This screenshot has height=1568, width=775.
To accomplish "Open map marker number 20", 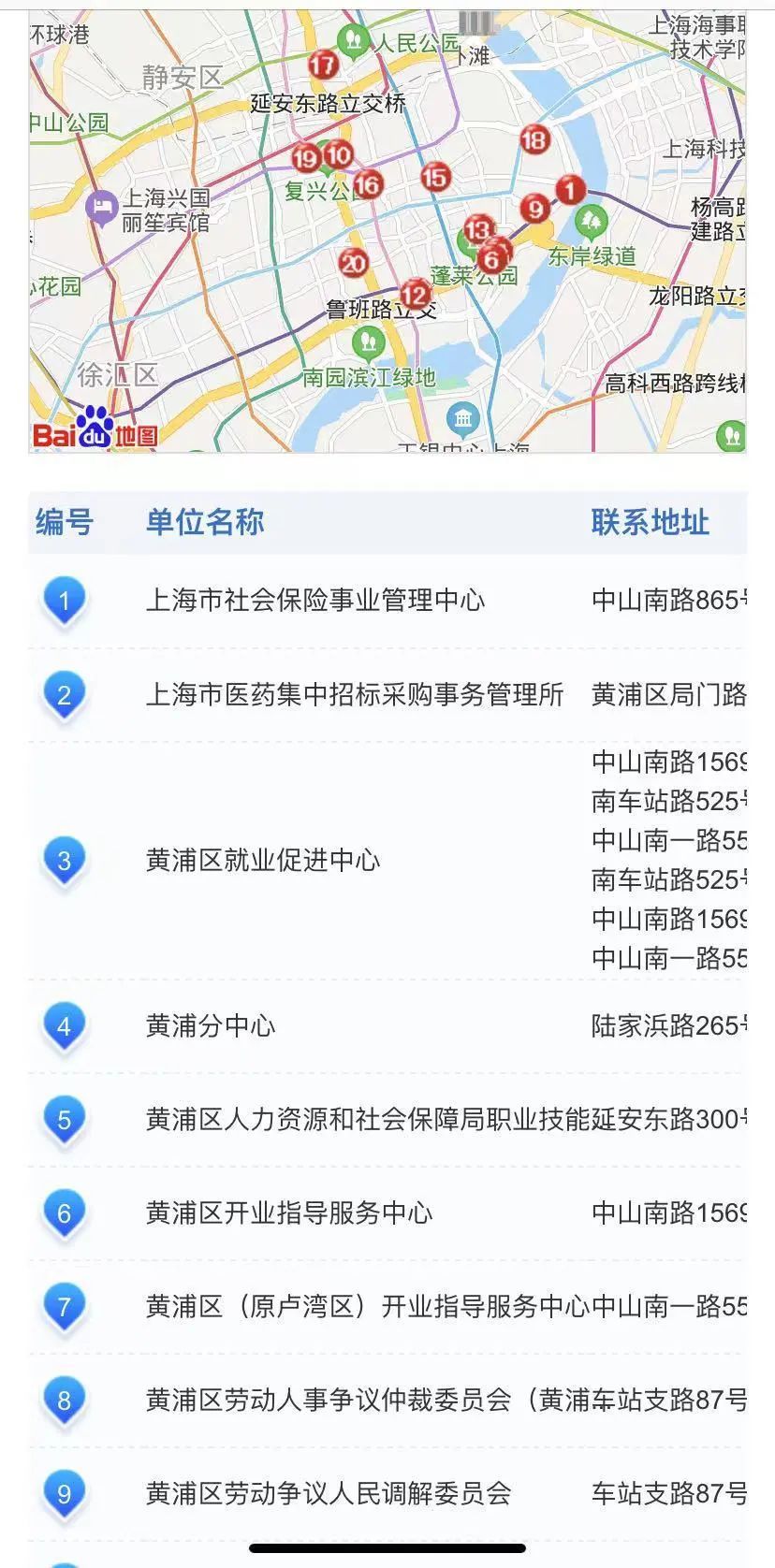I will (x=353, y=263).
